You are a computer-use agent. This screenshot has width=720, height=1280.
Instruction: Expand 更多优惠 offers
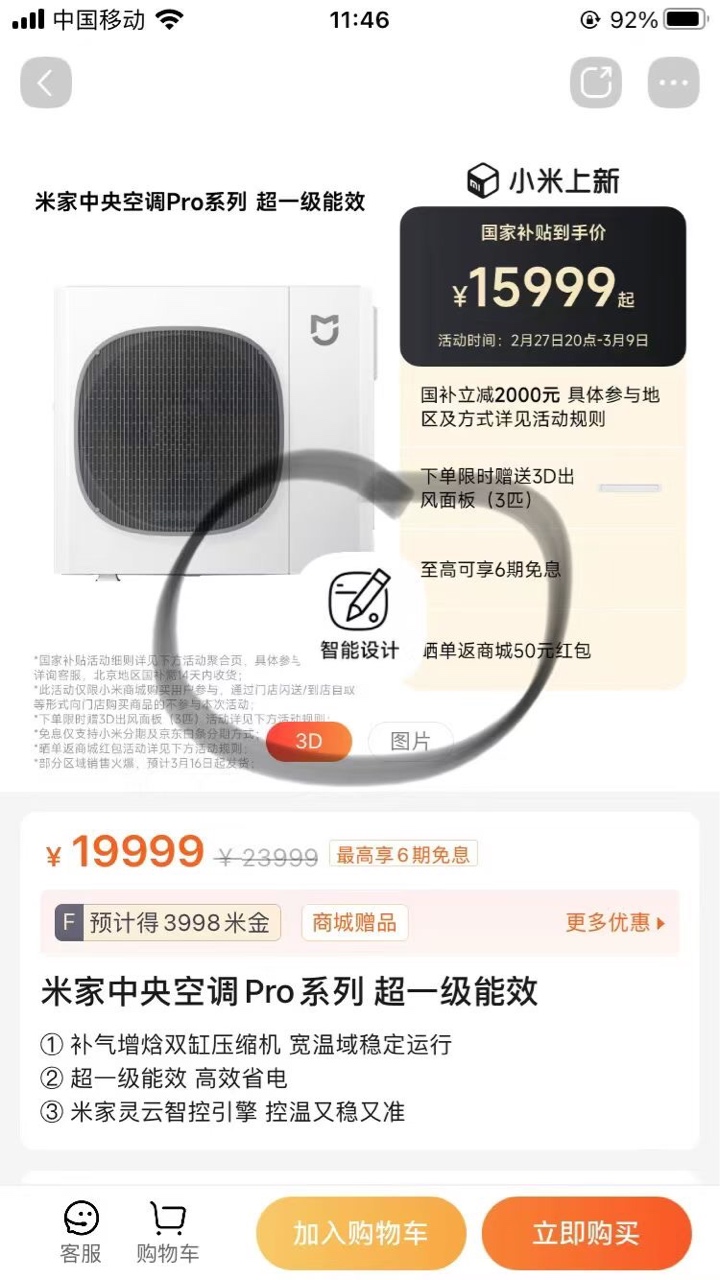[614, 922]
